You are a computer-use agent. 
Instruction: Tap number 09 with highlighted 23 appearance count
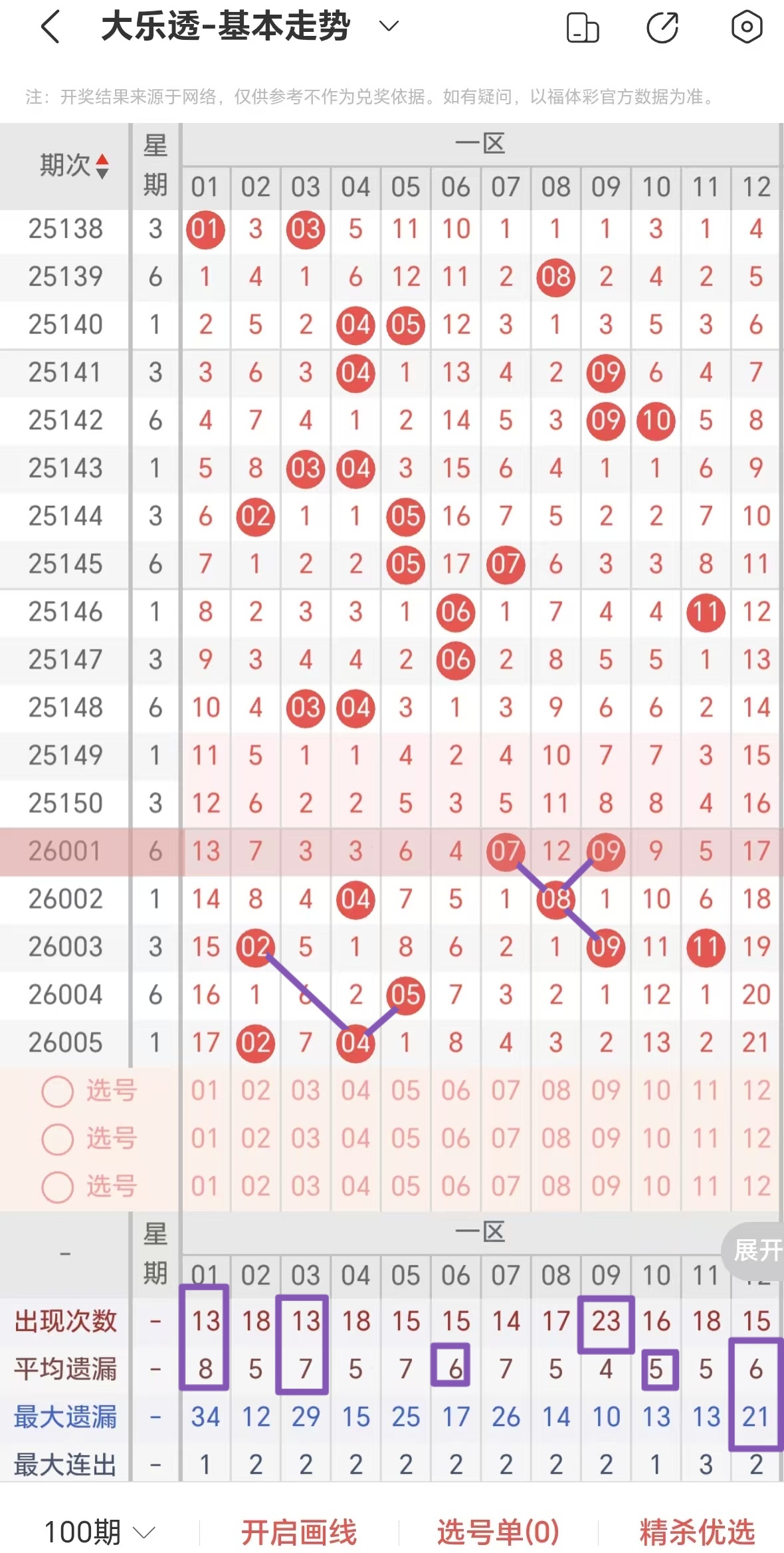click(605, 1322)
